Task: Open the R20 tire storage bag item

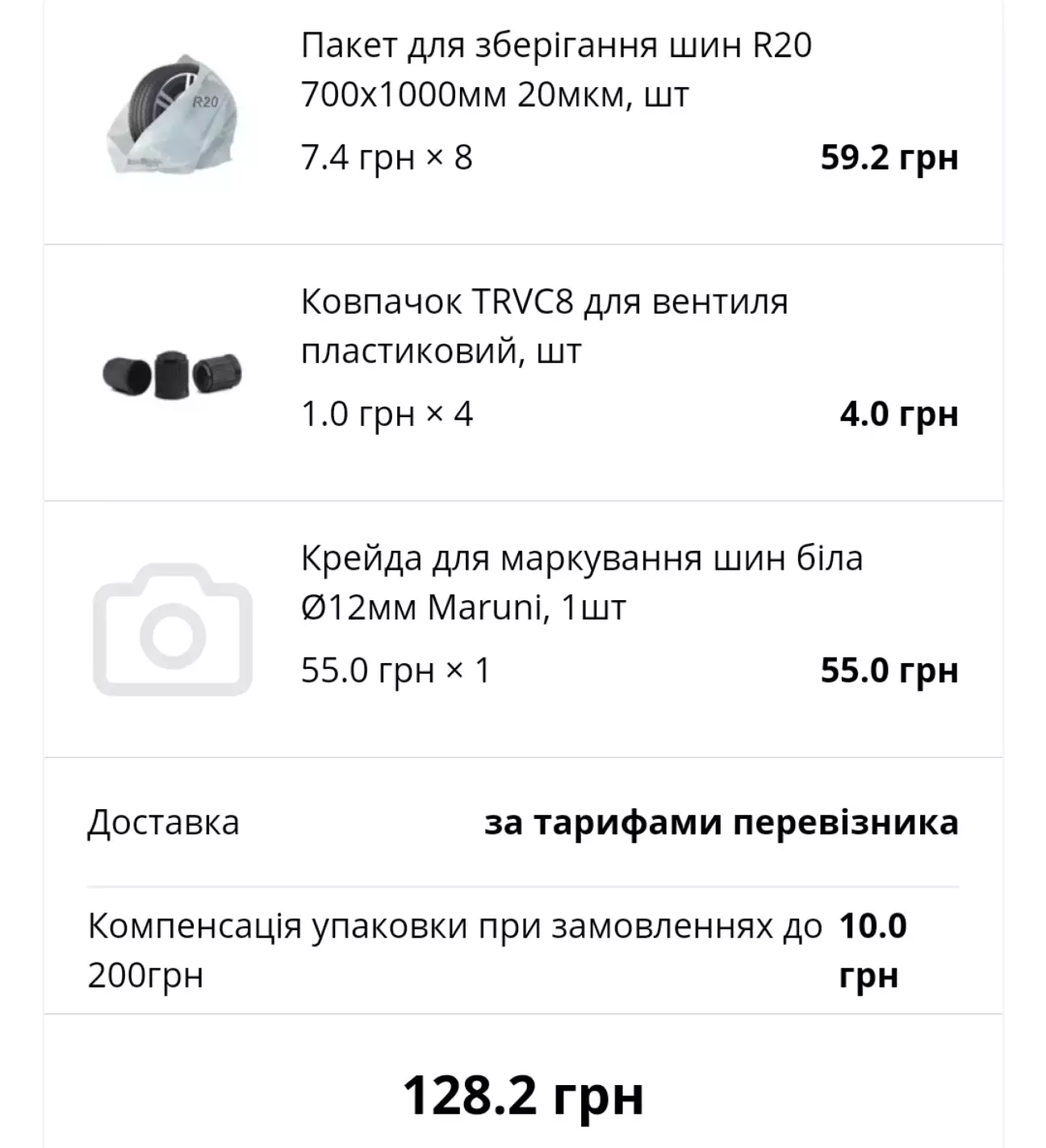Action: pyautogui.click(x=555, y=70)
